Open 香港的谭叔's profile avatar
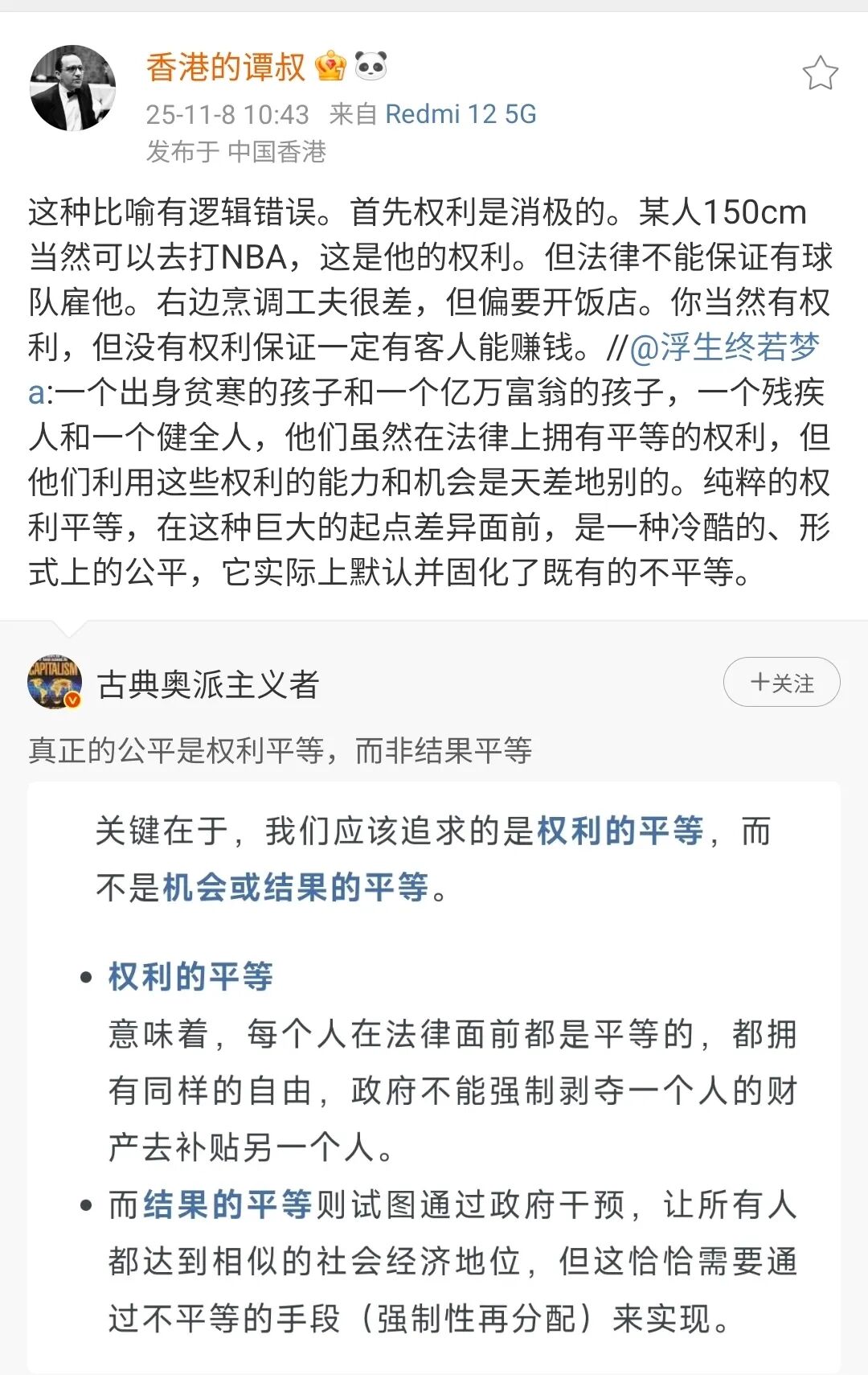The height and width of the screenshot is (1375, 868). (x=72, y=88)
